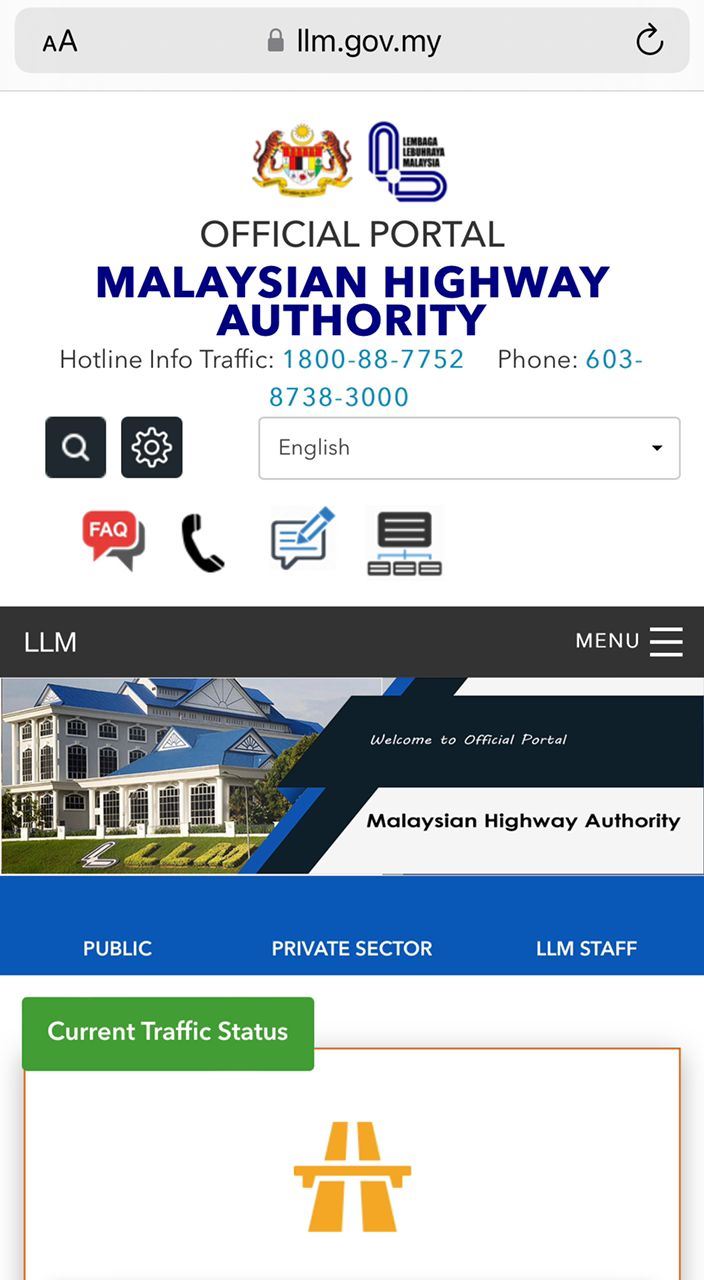Image resolution: width=704 pixels, height=1280 pixels.
Task: Open the feedback form icon
Action: coord(303,539)
